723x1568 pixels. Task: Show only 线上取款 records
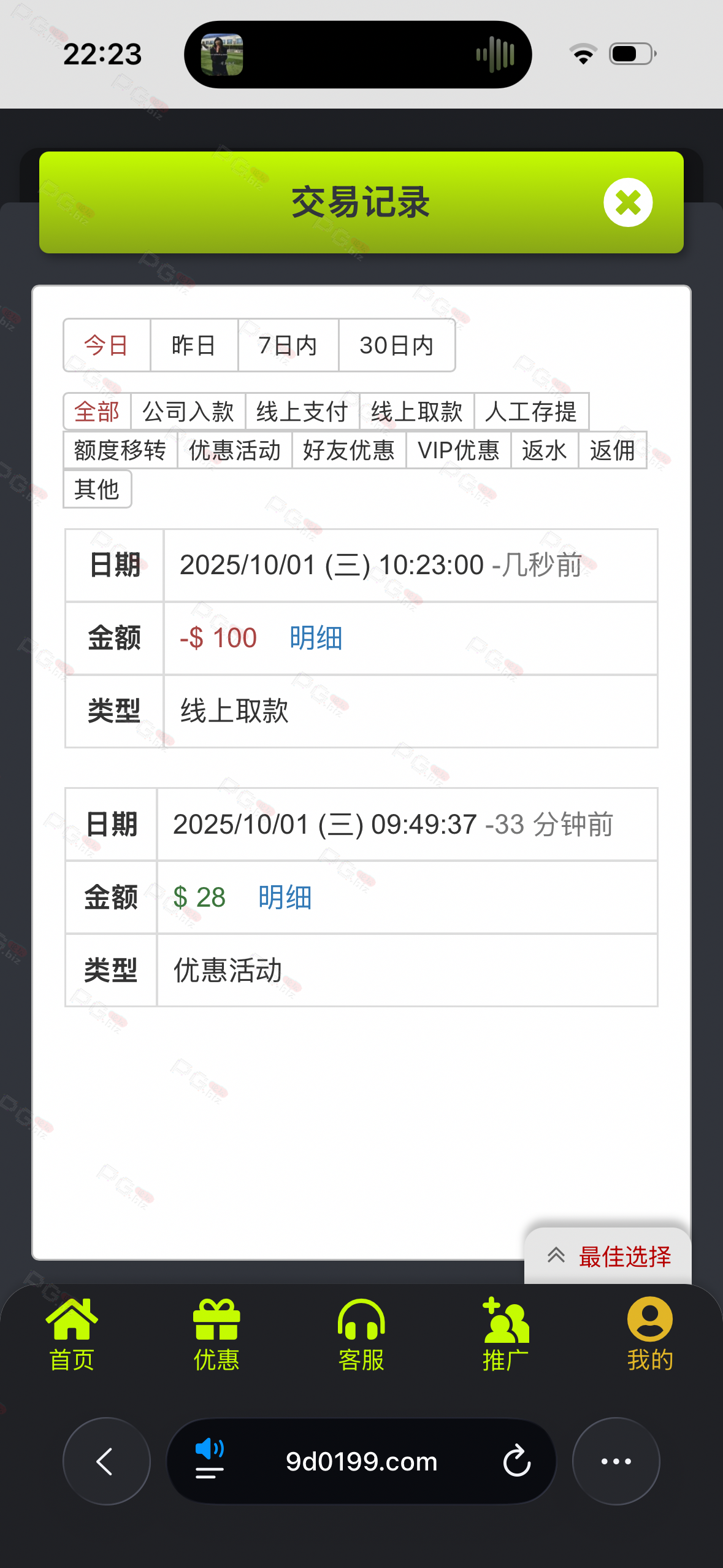click(416, 412)
